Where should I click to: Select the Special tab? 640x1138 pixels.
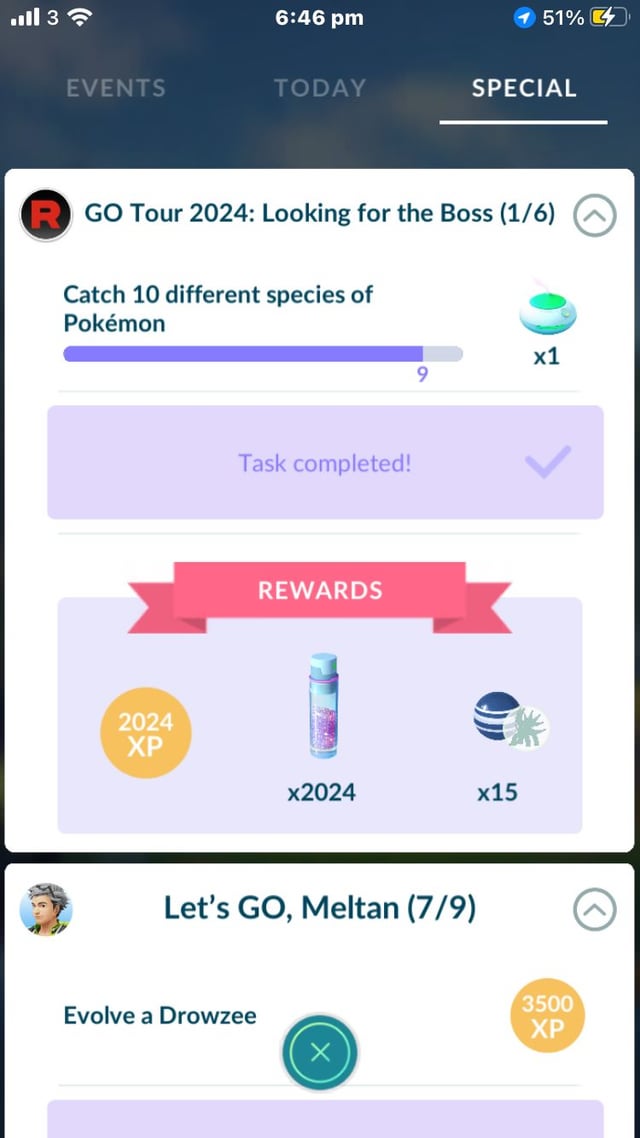pyautogui.click(x=523, y=88)
